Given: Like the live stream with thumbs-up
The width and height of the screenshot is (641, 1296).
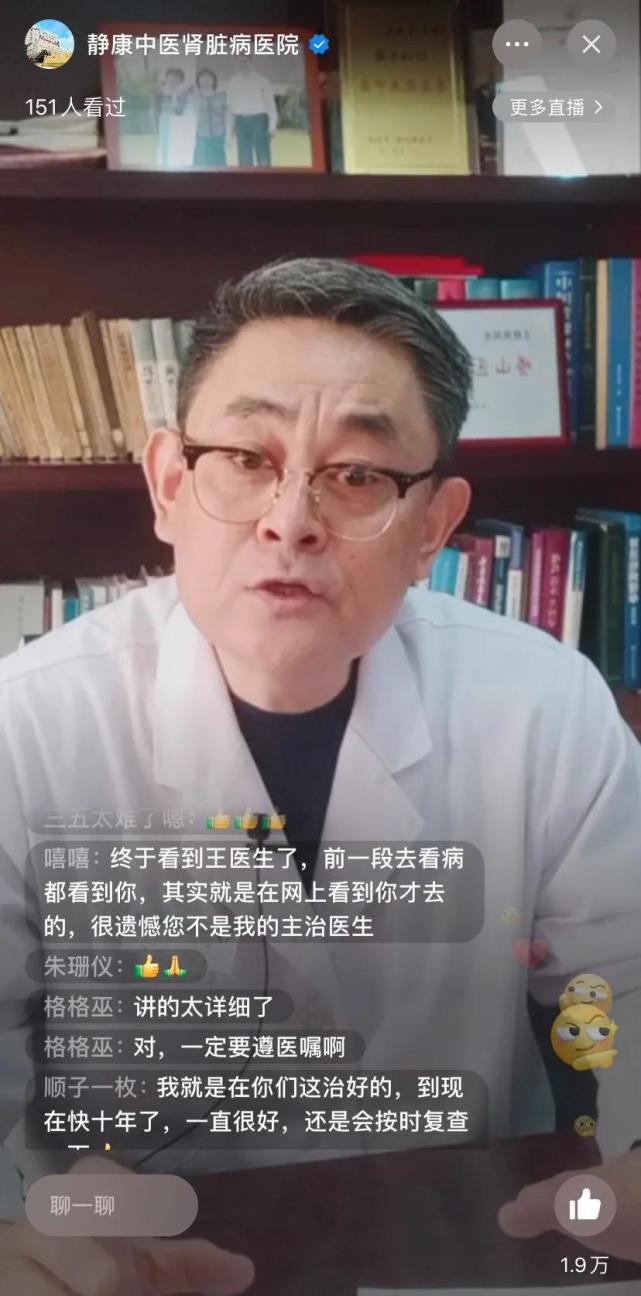Looking at the screenshot, I should pyautogui.click(x=585, y=1205).
